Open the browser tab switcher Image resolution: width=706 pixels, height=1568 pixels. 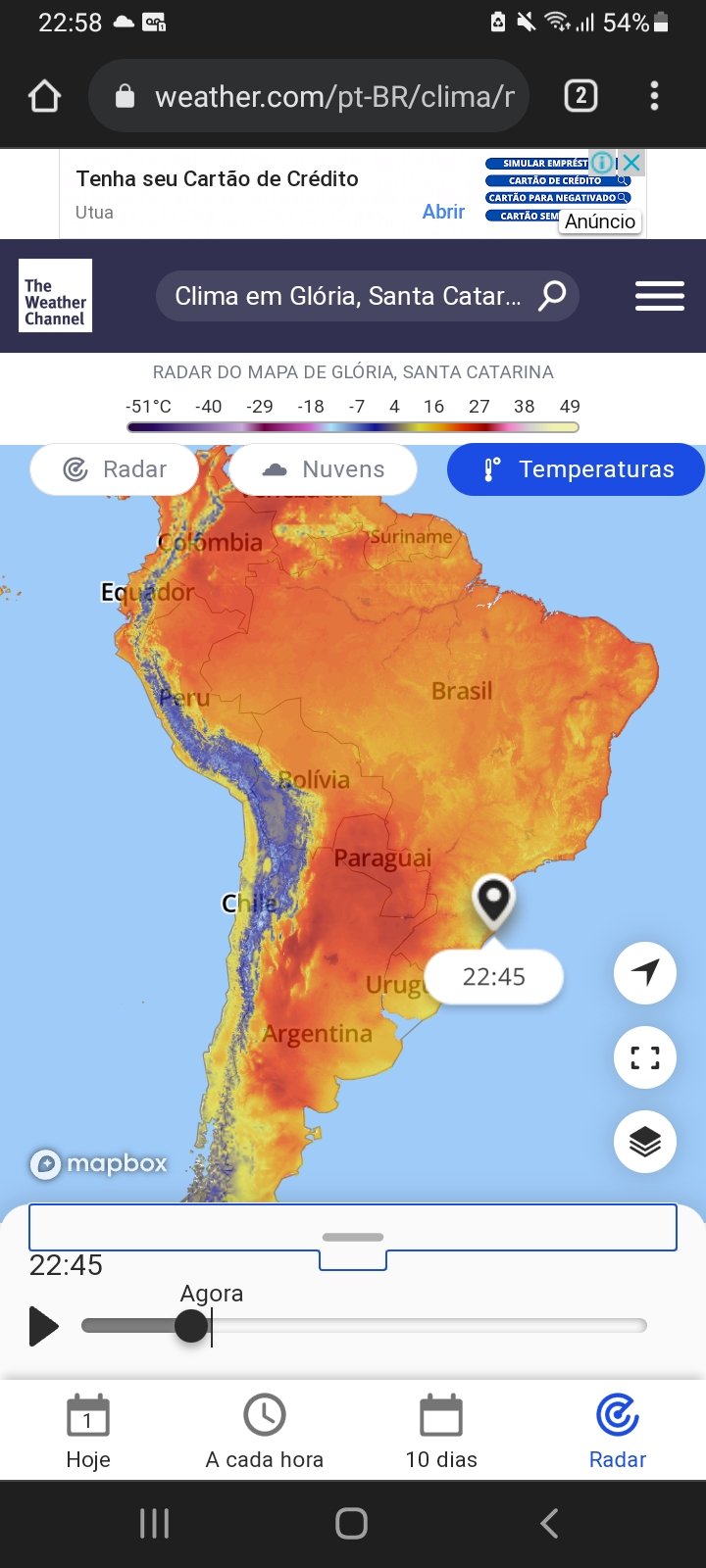580,96
